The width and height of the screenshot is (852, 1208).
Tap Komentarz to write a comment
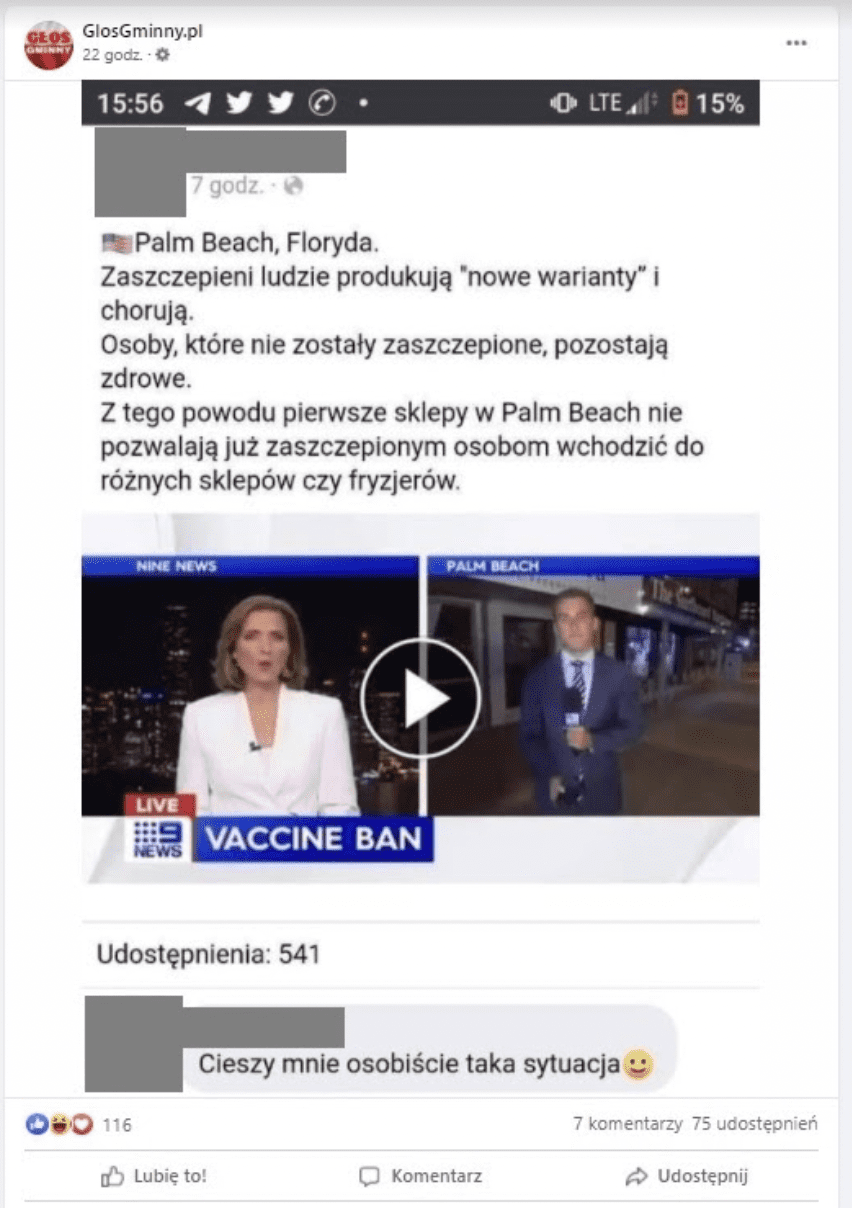pos(421,1176)
